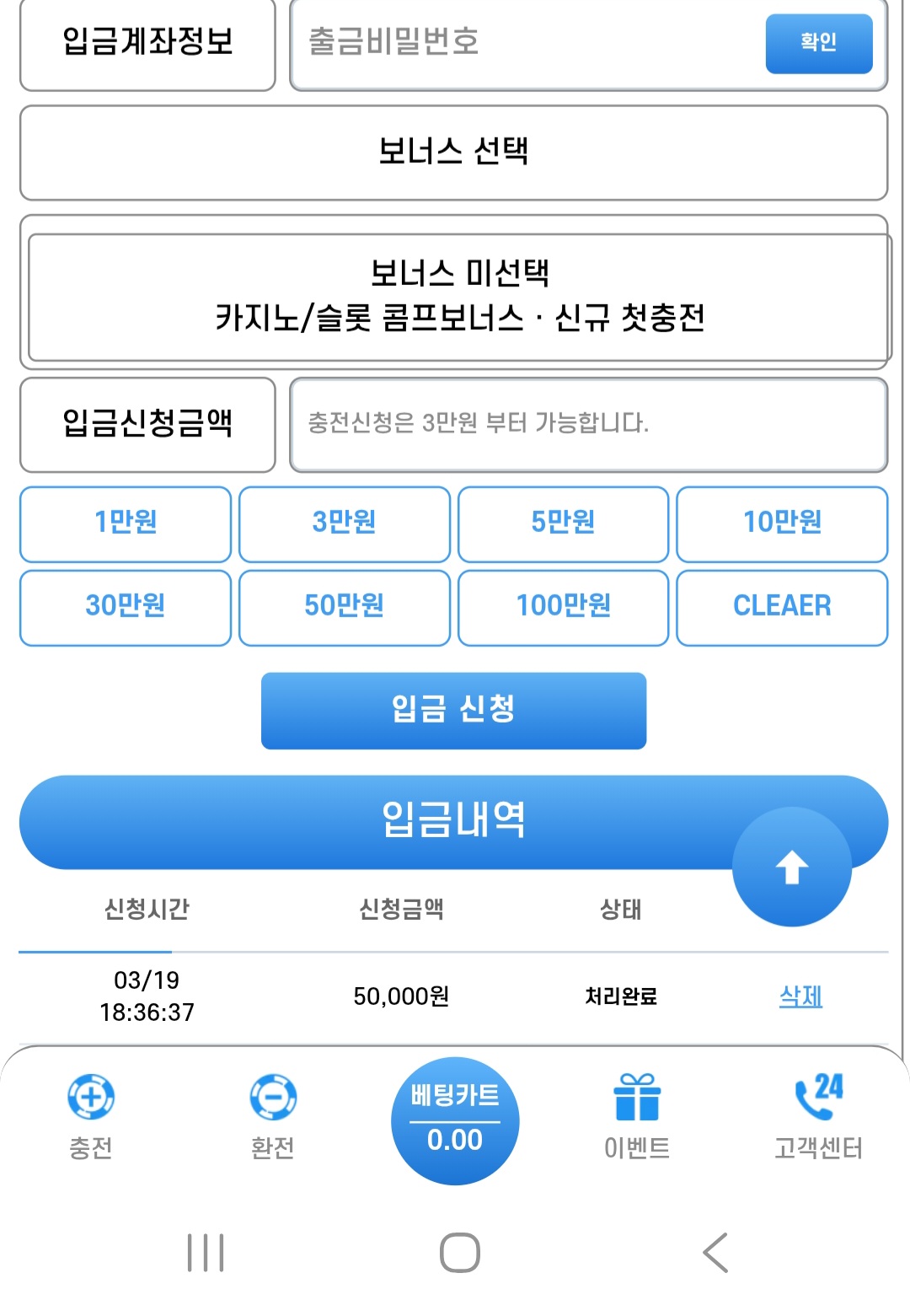Select the 100만원 amount

pyautogui.click(x=563, y=607)
